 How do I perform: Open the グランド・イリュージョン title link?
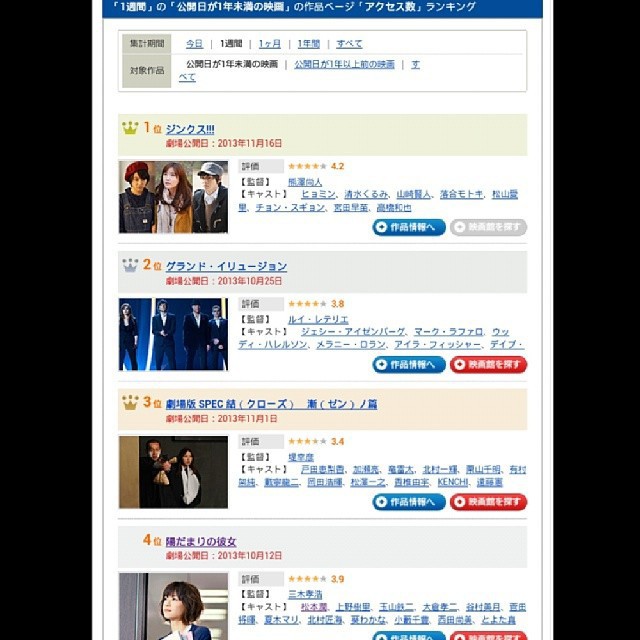226,266
